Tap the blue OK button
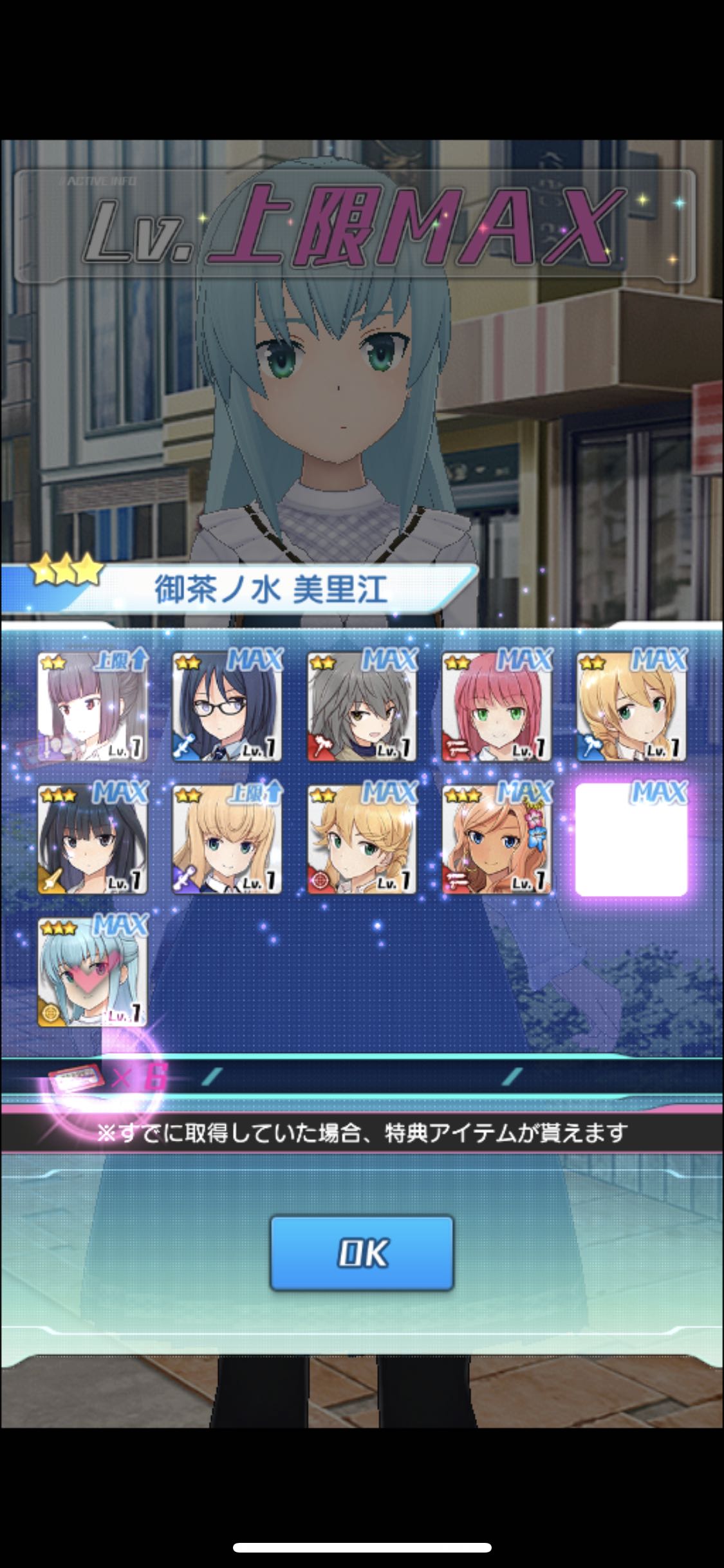This screenshot has width=724, height=1568. tap(362, 1252)
